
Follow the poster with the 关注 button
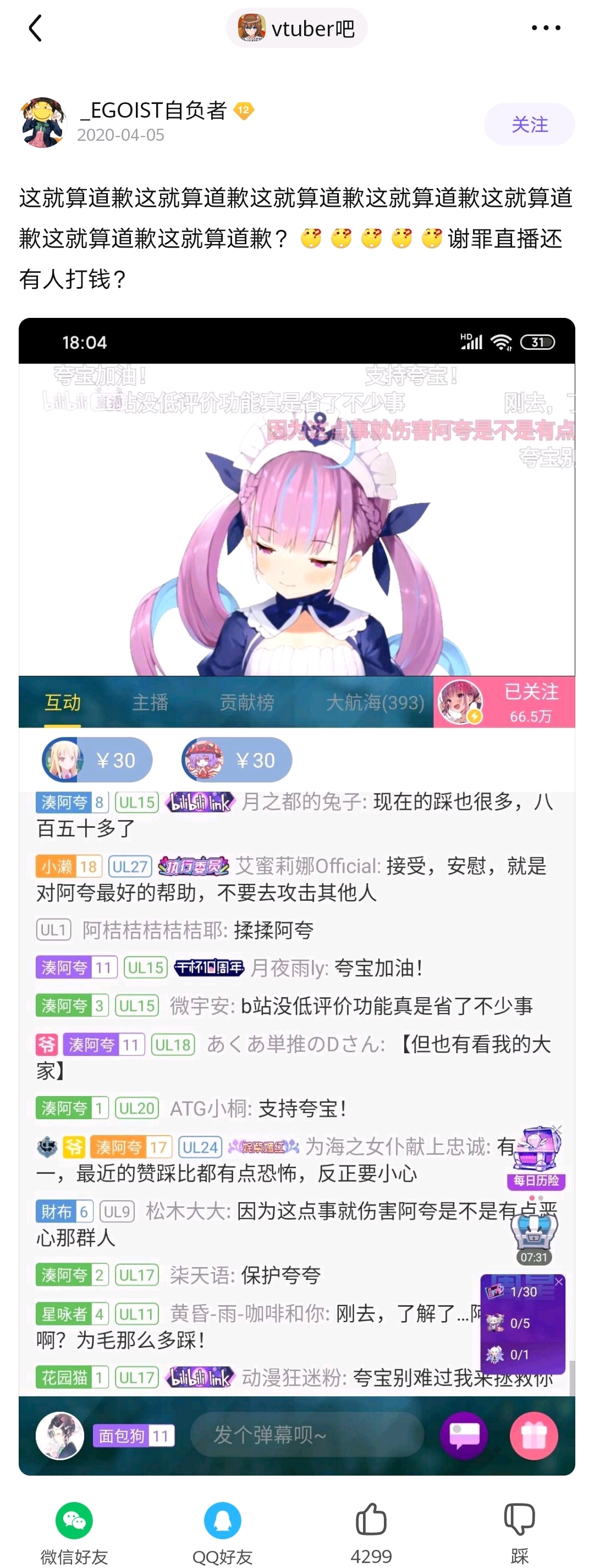529,124
